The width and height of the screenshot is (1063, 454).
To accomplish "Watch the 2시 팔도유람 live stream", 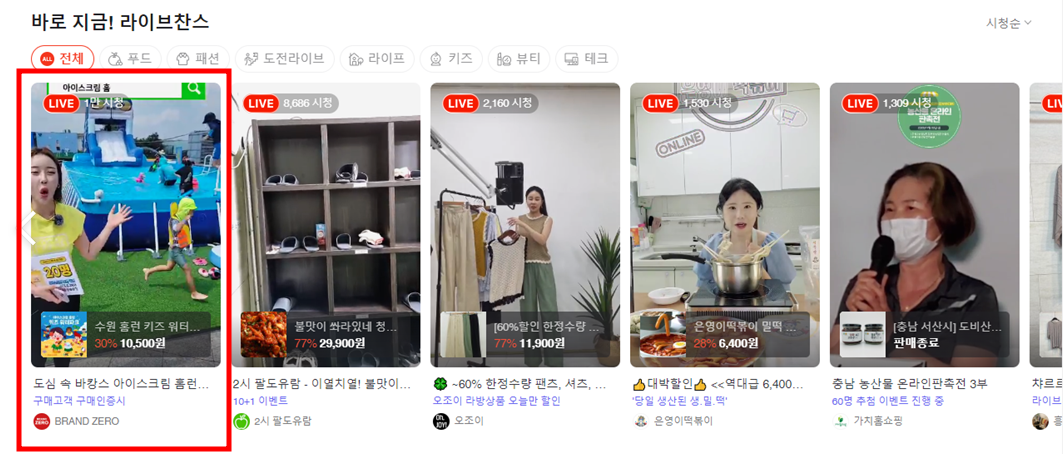I will 325,225.
